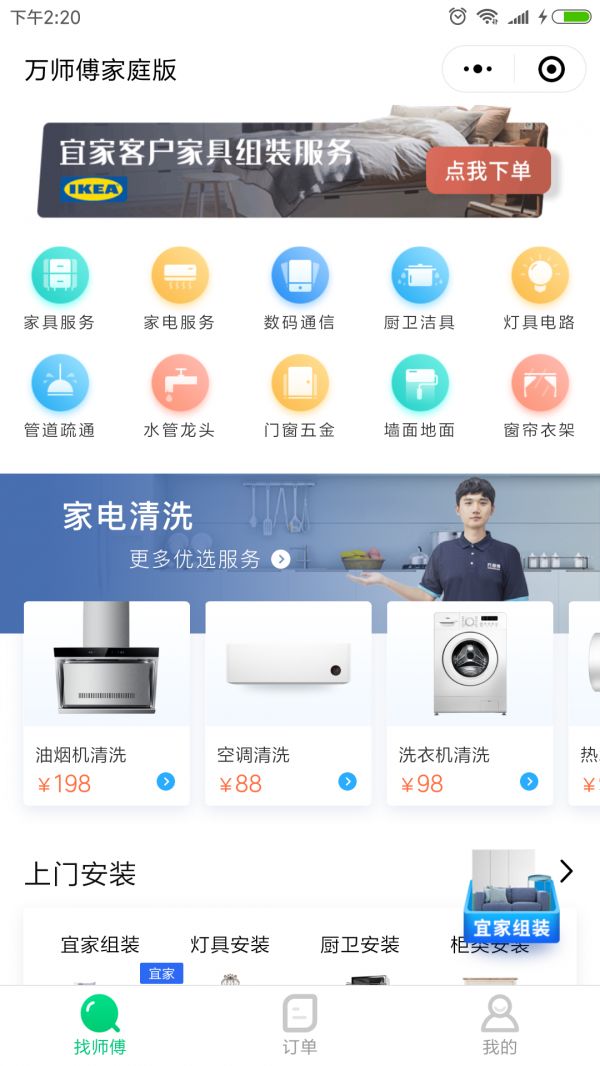Close the mini program with the circle button
The width and height of the screenshot is (600, 1066).
551,69
